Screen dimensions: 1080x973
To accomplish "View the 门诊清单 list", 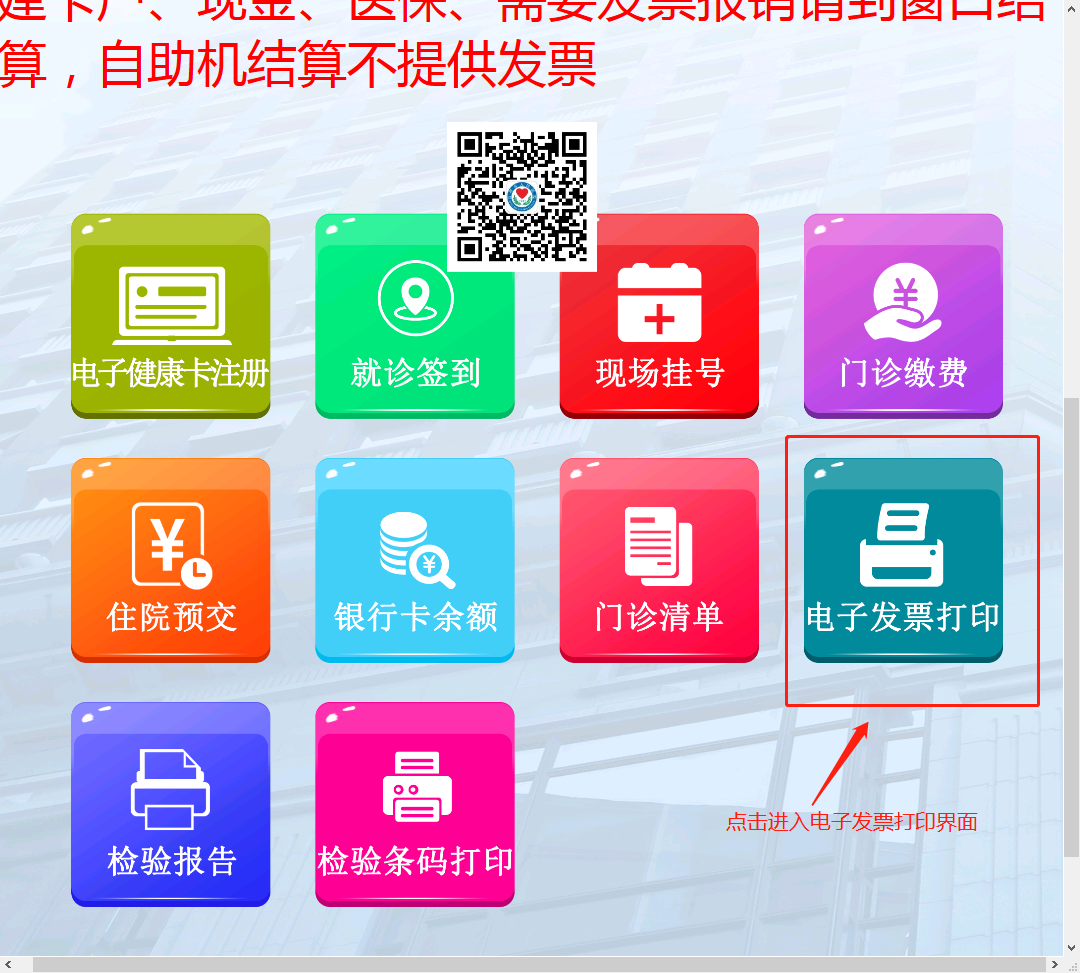I will click(x=659, y=560).
